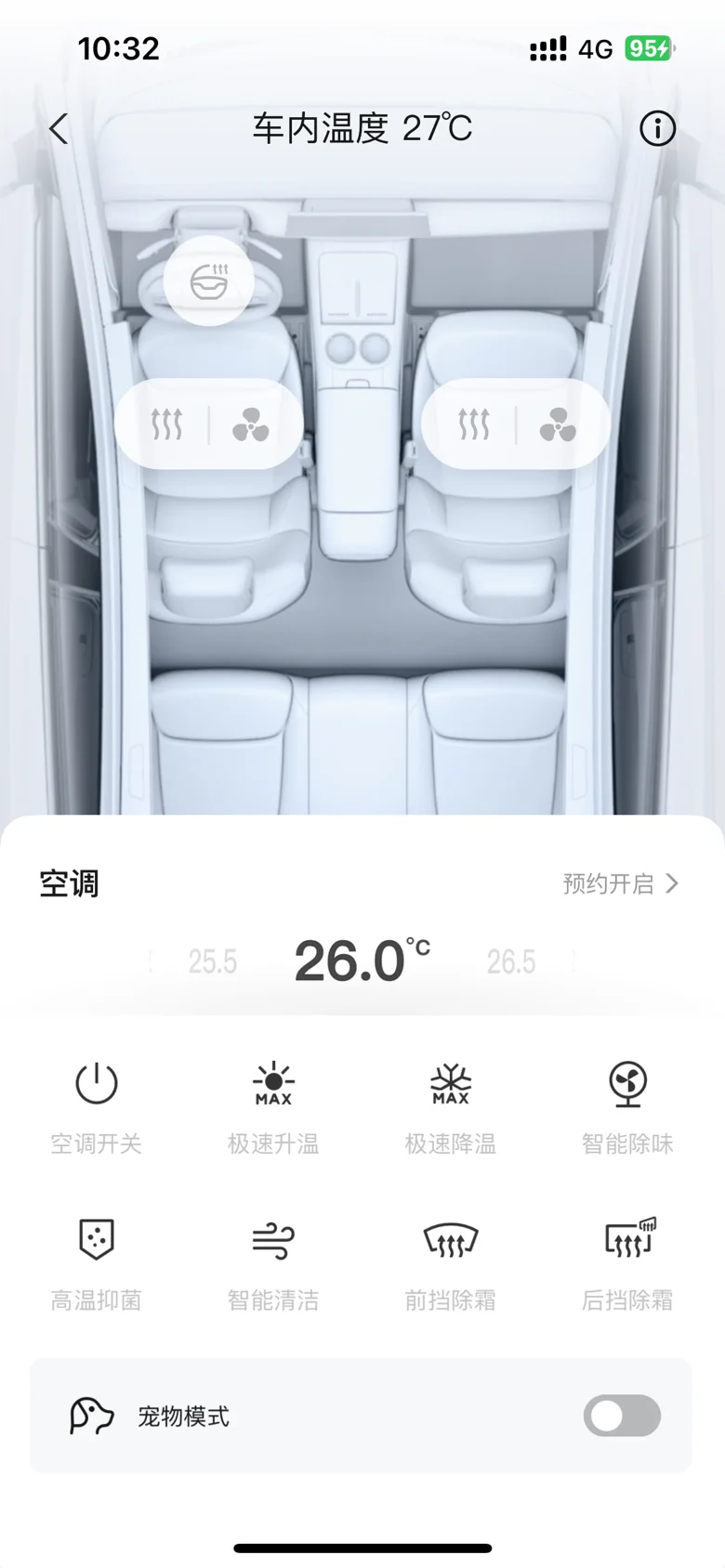
Task: Select 26.5 temperature value
Action: (x=511, y=961)
